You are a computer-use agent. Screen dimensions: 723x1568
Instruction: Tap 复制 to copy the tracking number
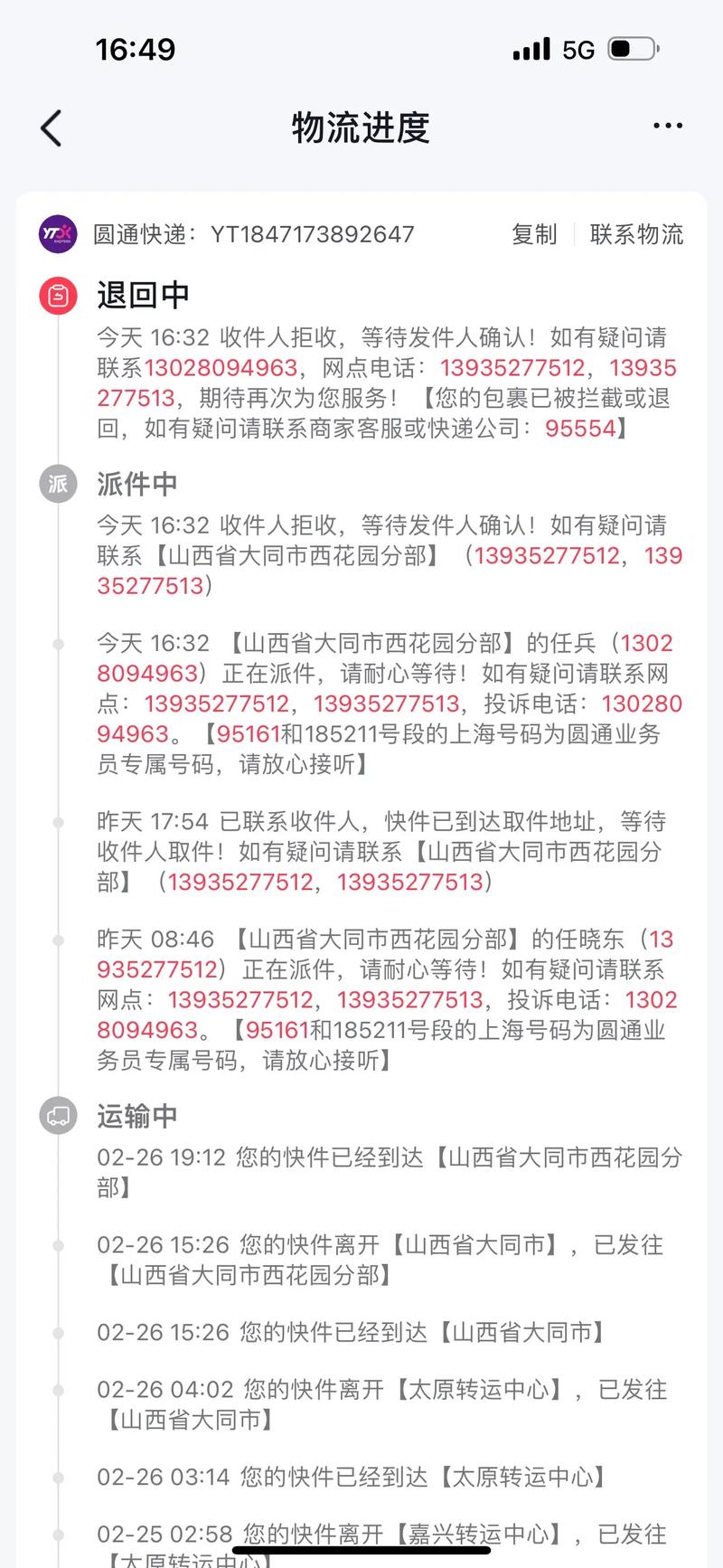pyautogui.click(x=535, y=234)
